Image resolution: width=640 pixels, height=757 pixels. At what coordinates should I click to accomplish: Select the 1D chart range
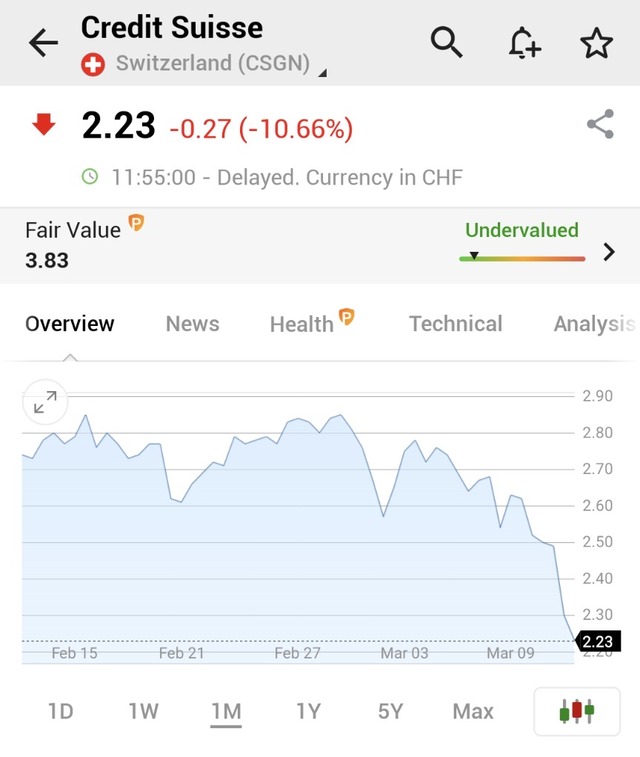tap(61, 711)
